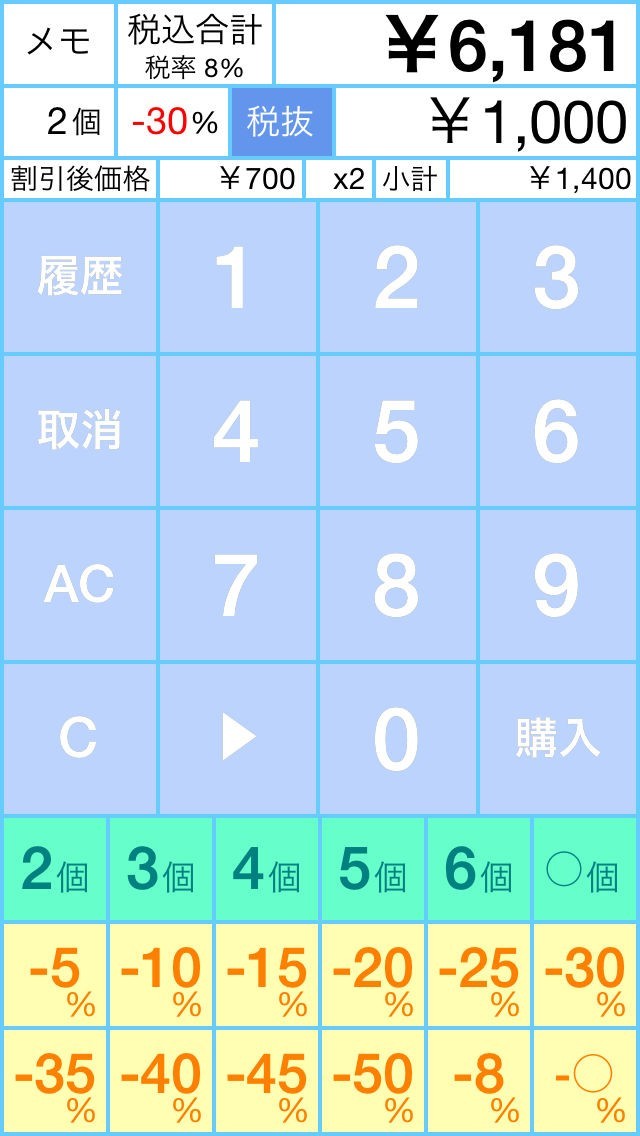Open the メモ memo button
Image resolution: width=640 pixels, height=1136 pixels.
pyautogui.click(x=58, y=42)
